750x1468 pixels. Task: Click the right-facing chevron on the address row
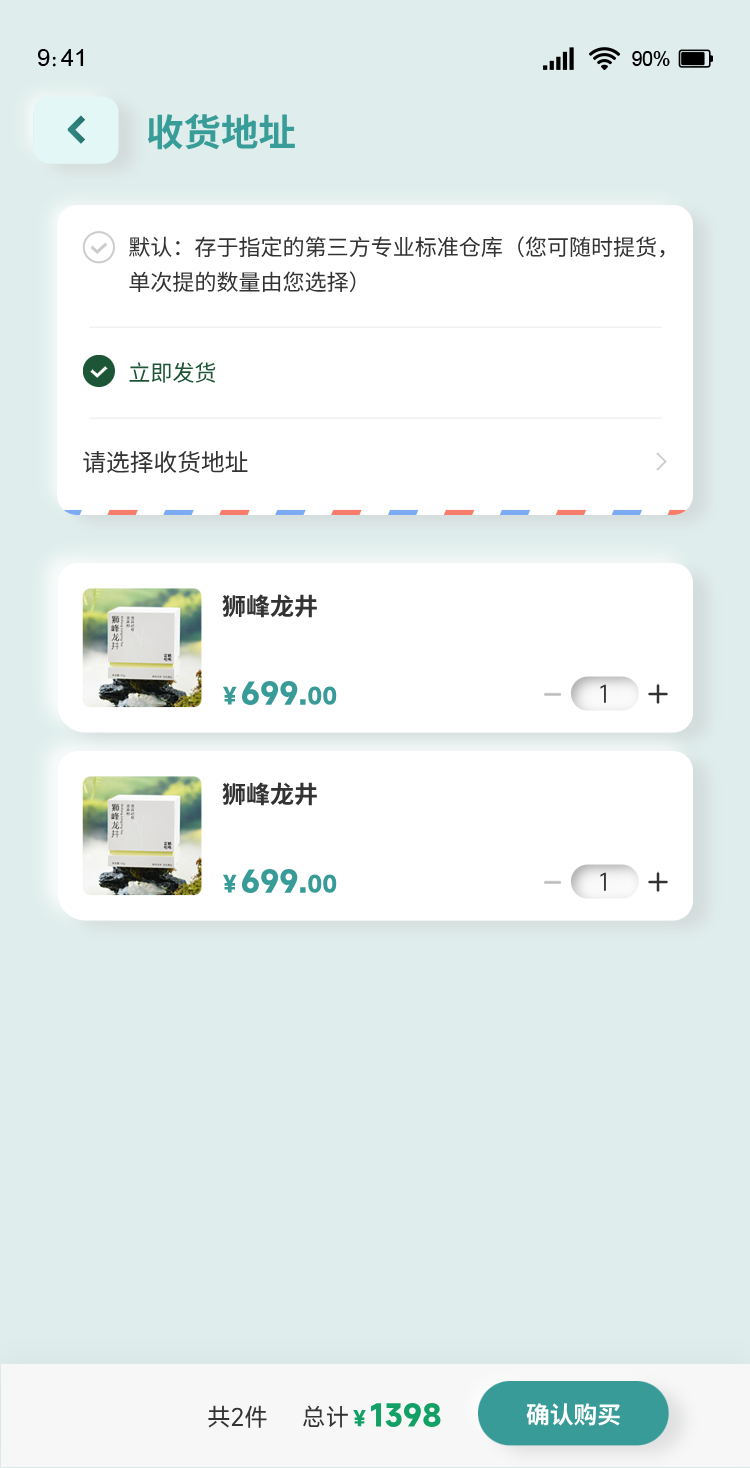click(660, 461)
